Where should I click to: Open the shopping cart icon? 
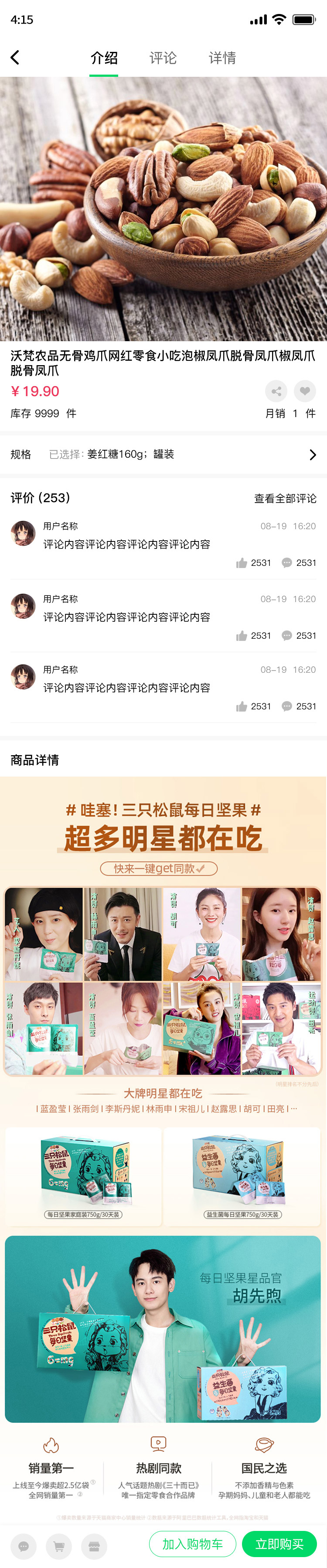[59, 1546]
